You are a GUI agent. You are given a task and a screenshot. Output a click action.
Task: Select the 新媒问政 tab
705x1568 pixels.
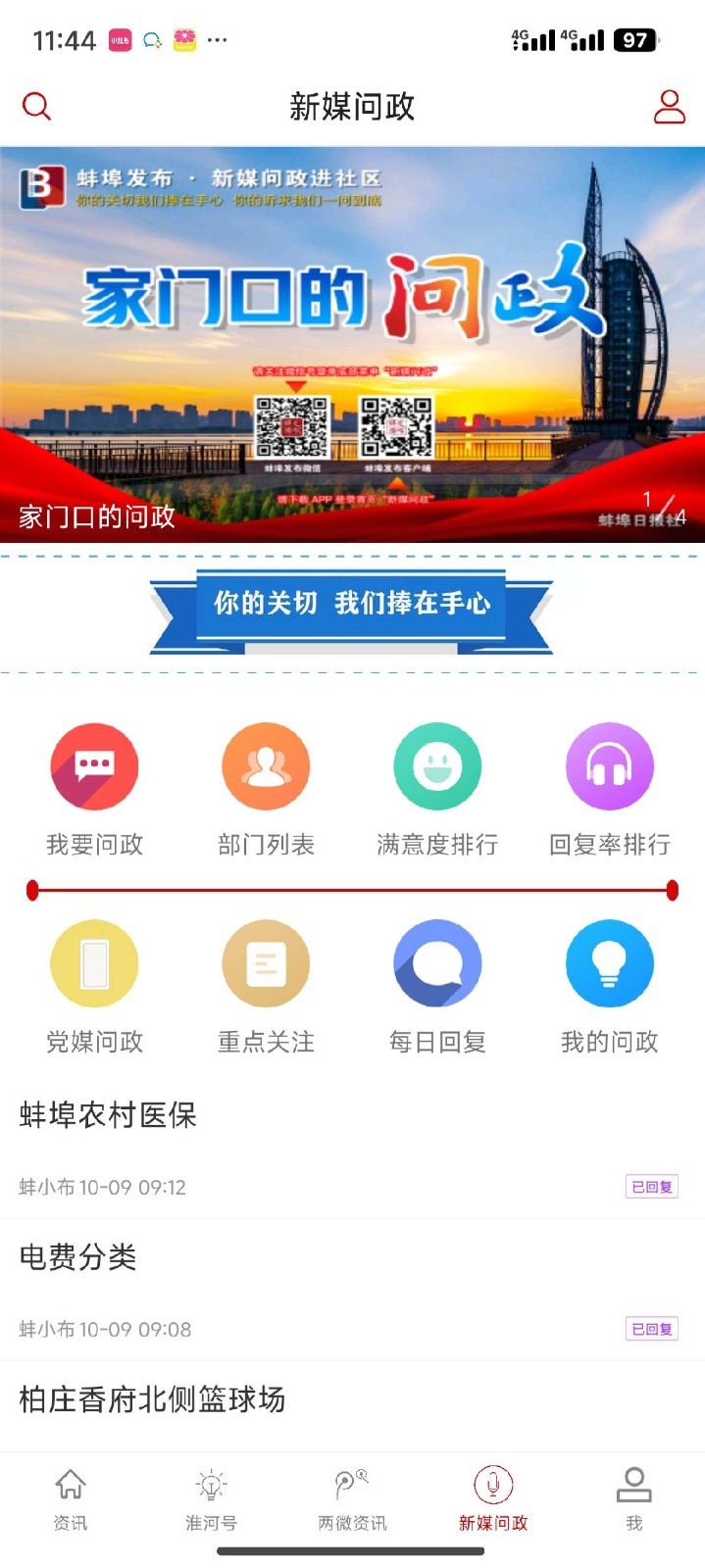(493, 1499)
